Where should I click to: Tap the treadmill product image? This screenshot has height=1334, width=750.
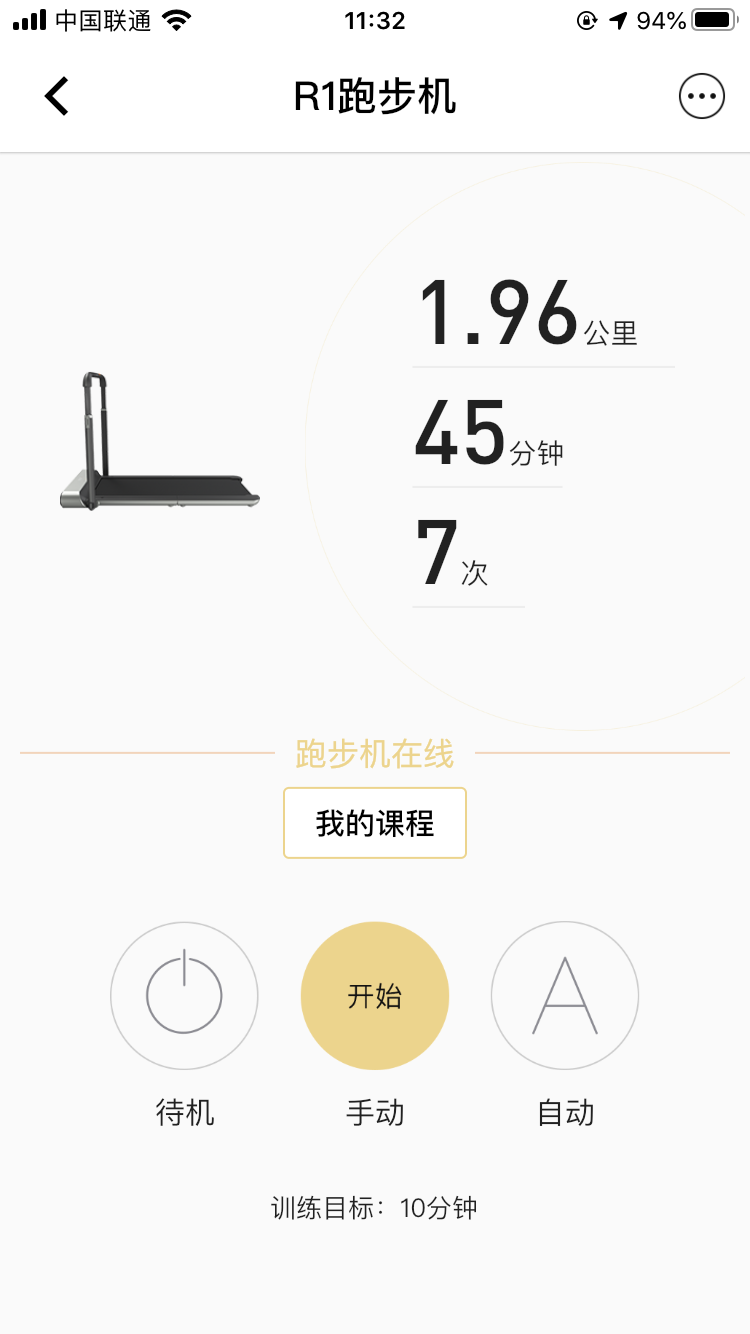160,440
